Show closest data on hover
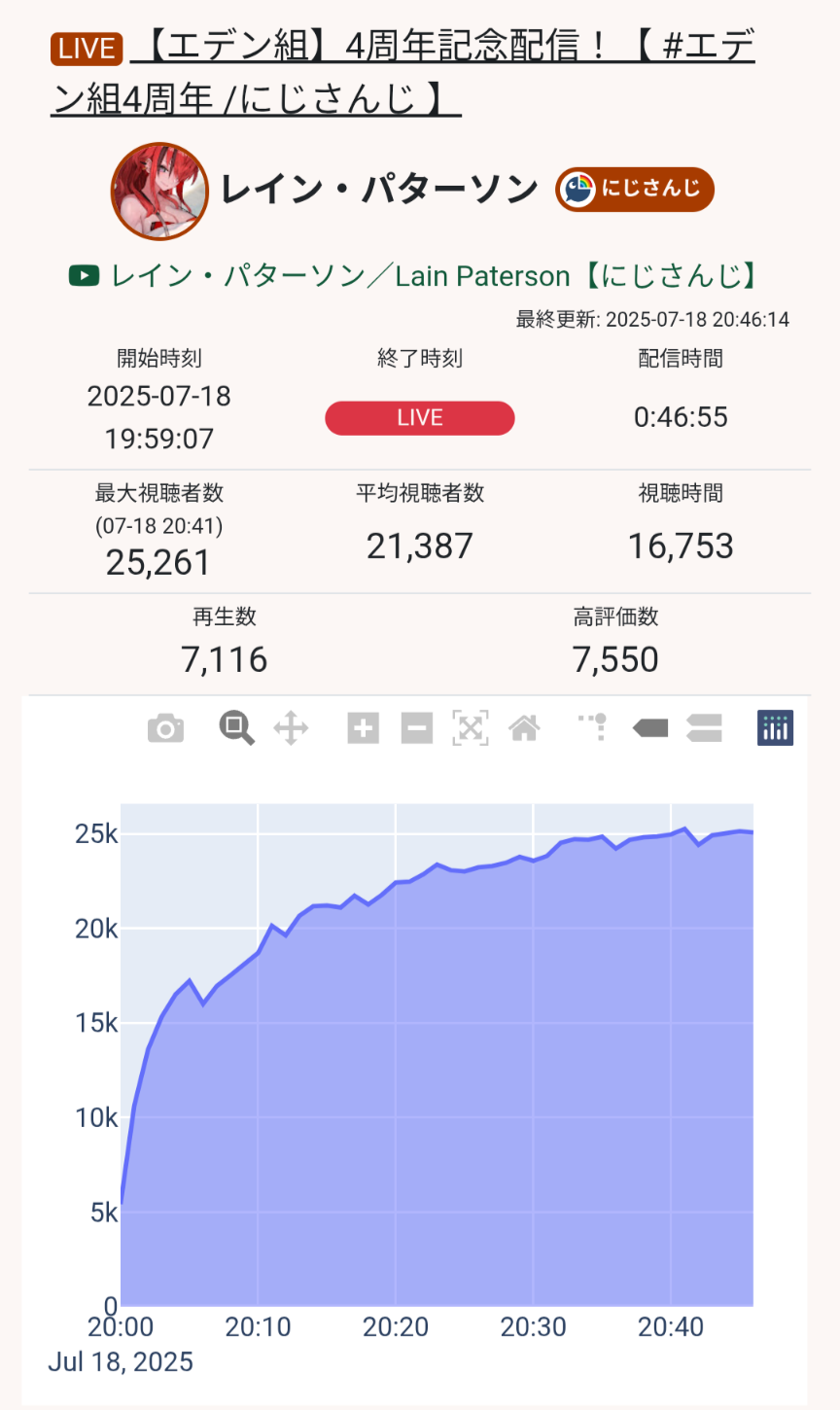This screenshot has height=1410, width=840. tap(650, 727)
